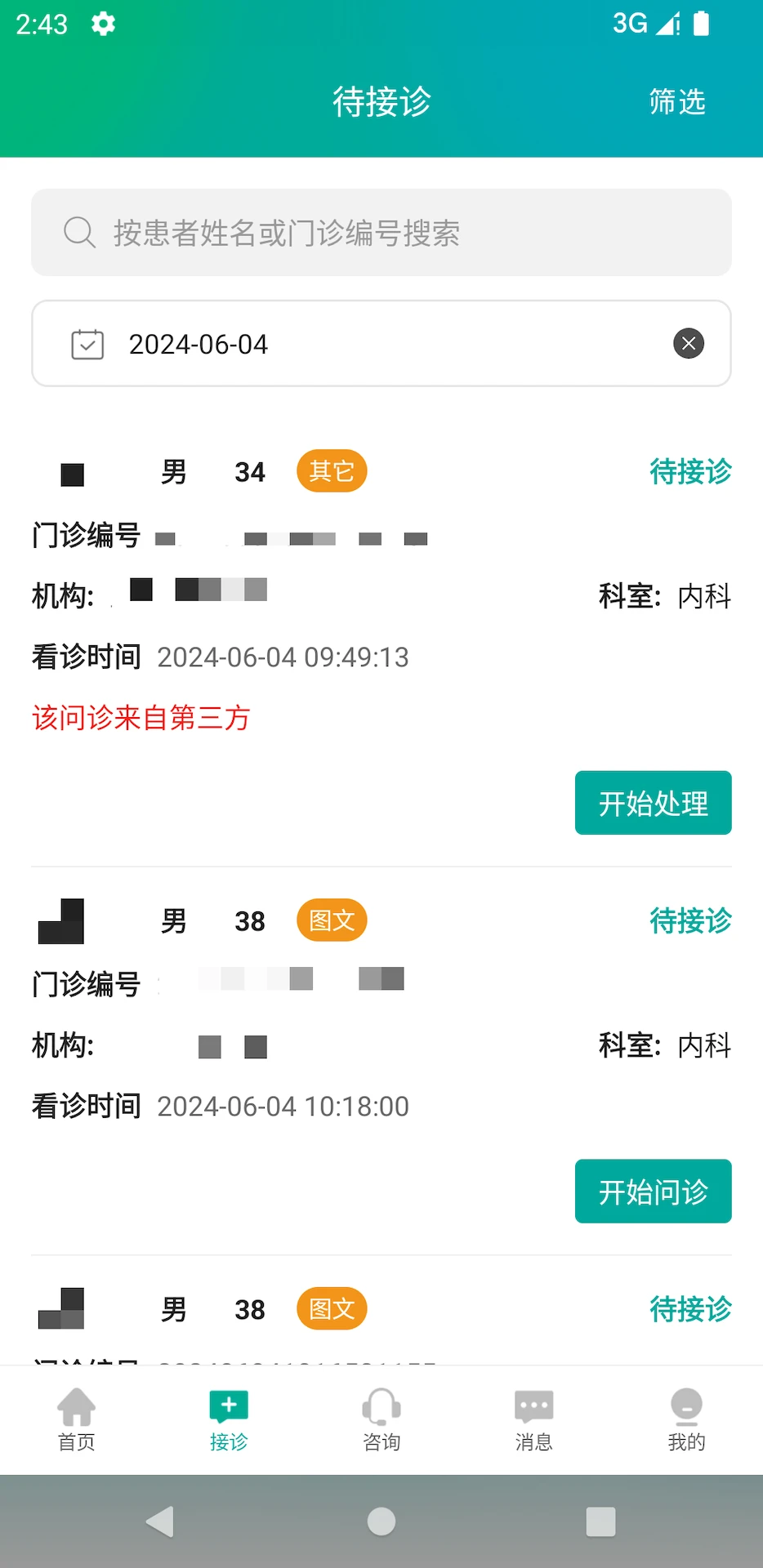763x1568 pixels.
Task: Open the 筛选 filter options
Action: coord(675,102)
